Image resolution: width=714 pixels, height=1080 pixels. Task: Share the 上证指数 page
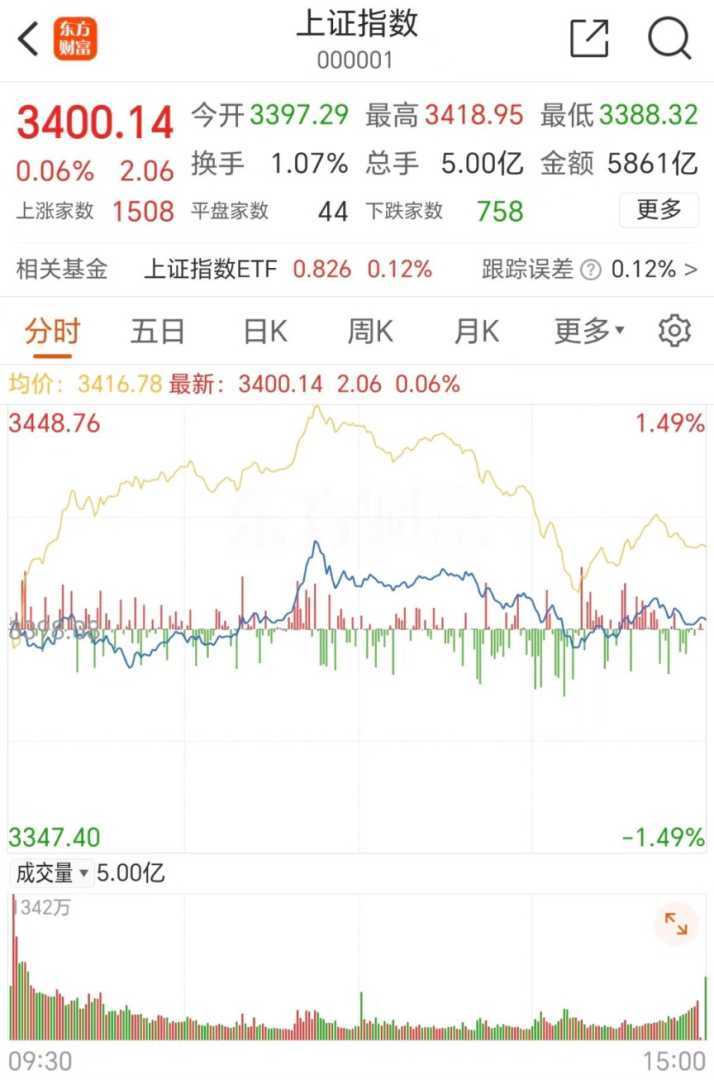589,39
